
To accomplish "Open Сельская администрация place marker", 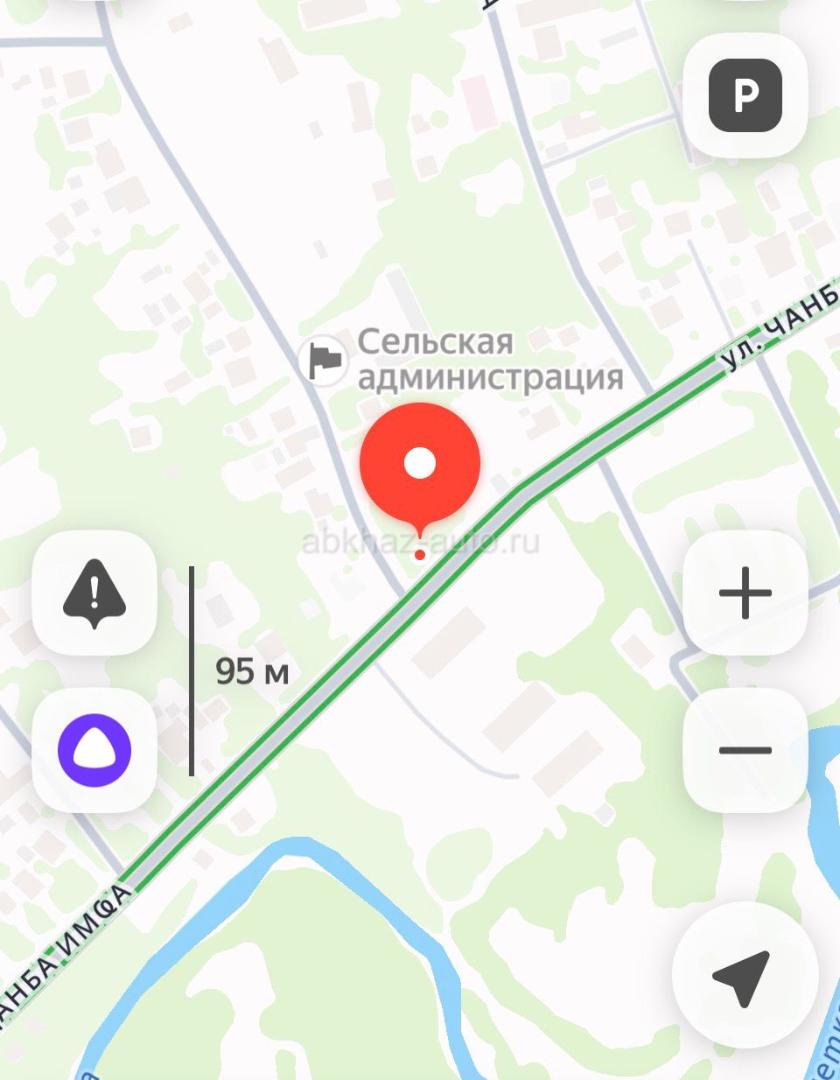I will click(x=325, y=360).
